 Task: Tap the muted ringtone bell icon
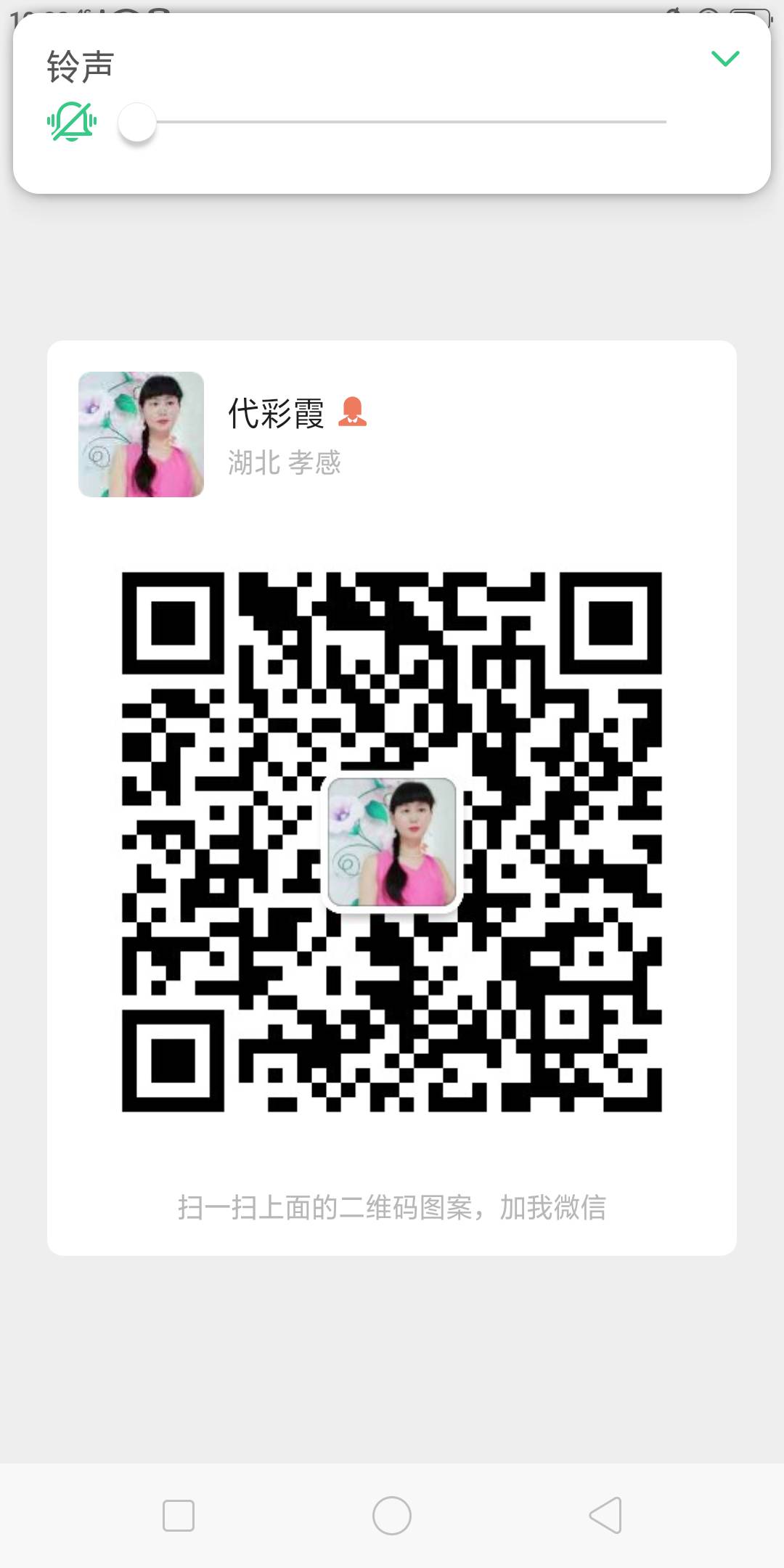(72, 121)
